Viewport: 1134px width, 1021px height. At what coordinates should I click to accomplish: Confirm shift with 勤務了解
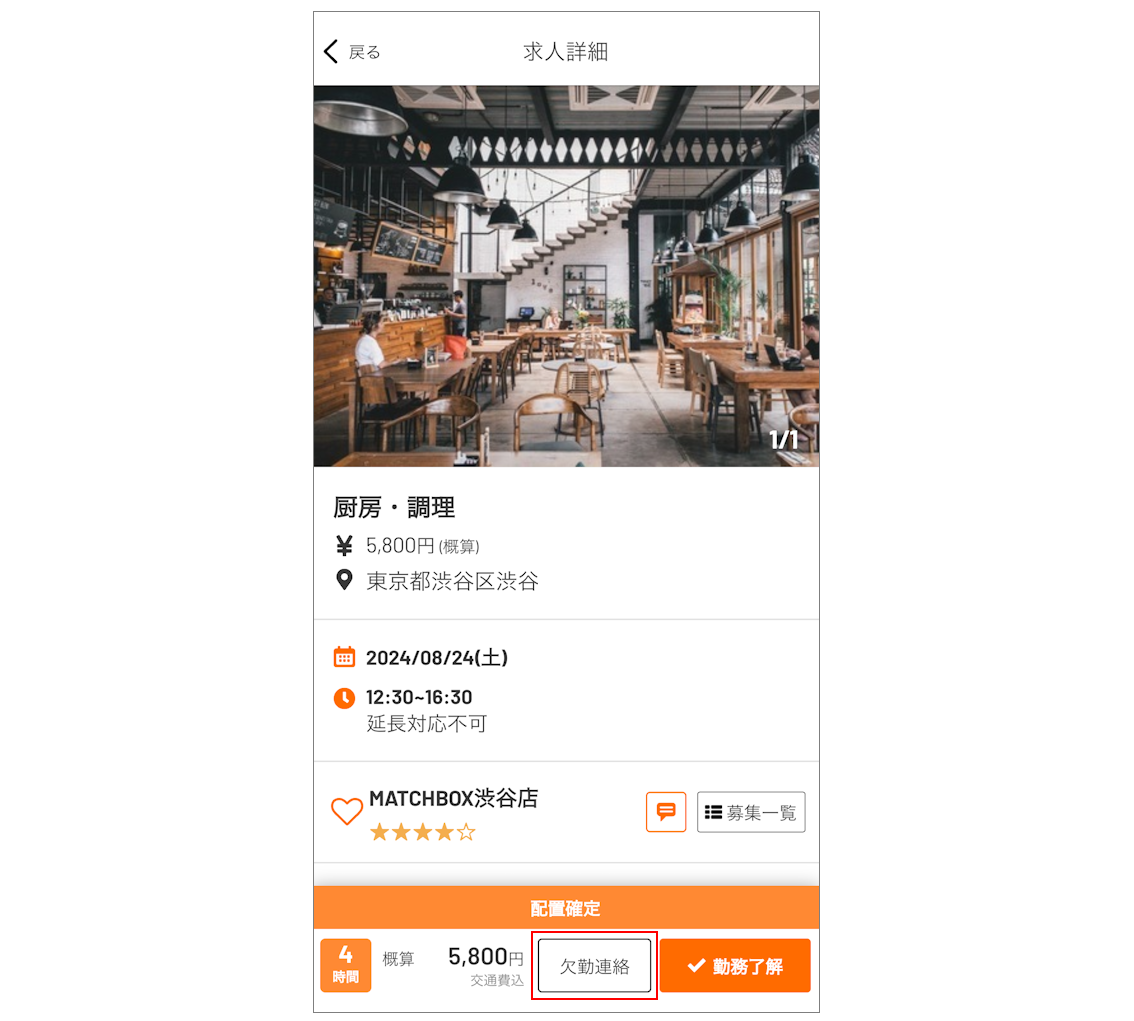735,966
